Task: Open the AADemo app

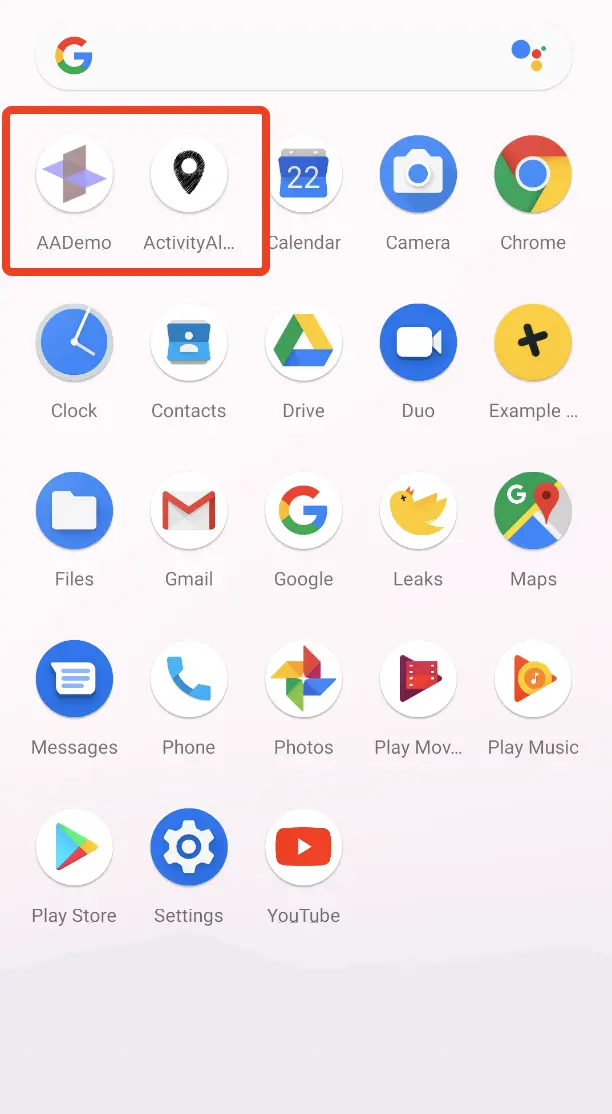Action: [74, 175]
